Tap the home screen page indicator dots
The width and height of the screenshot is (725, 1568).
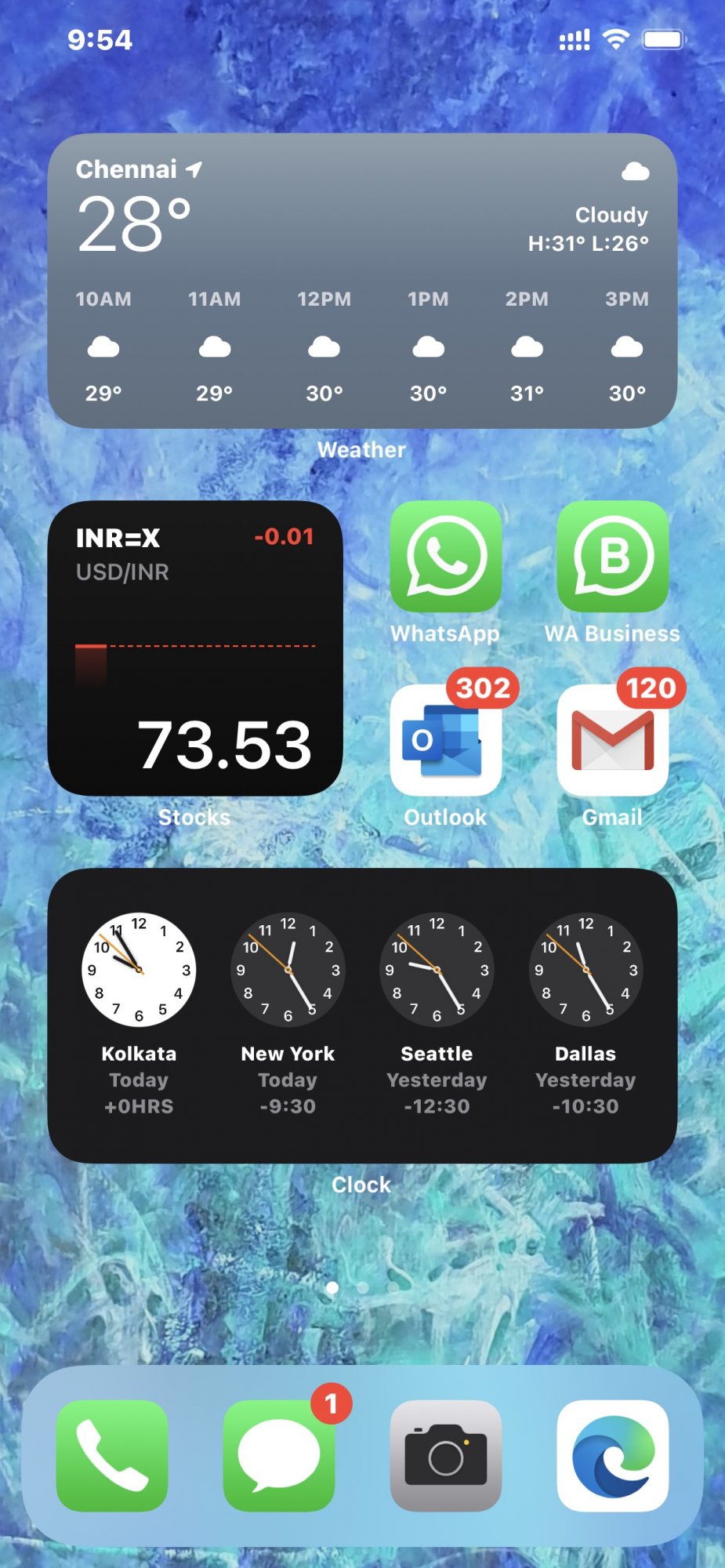[x=362, y=1287]
